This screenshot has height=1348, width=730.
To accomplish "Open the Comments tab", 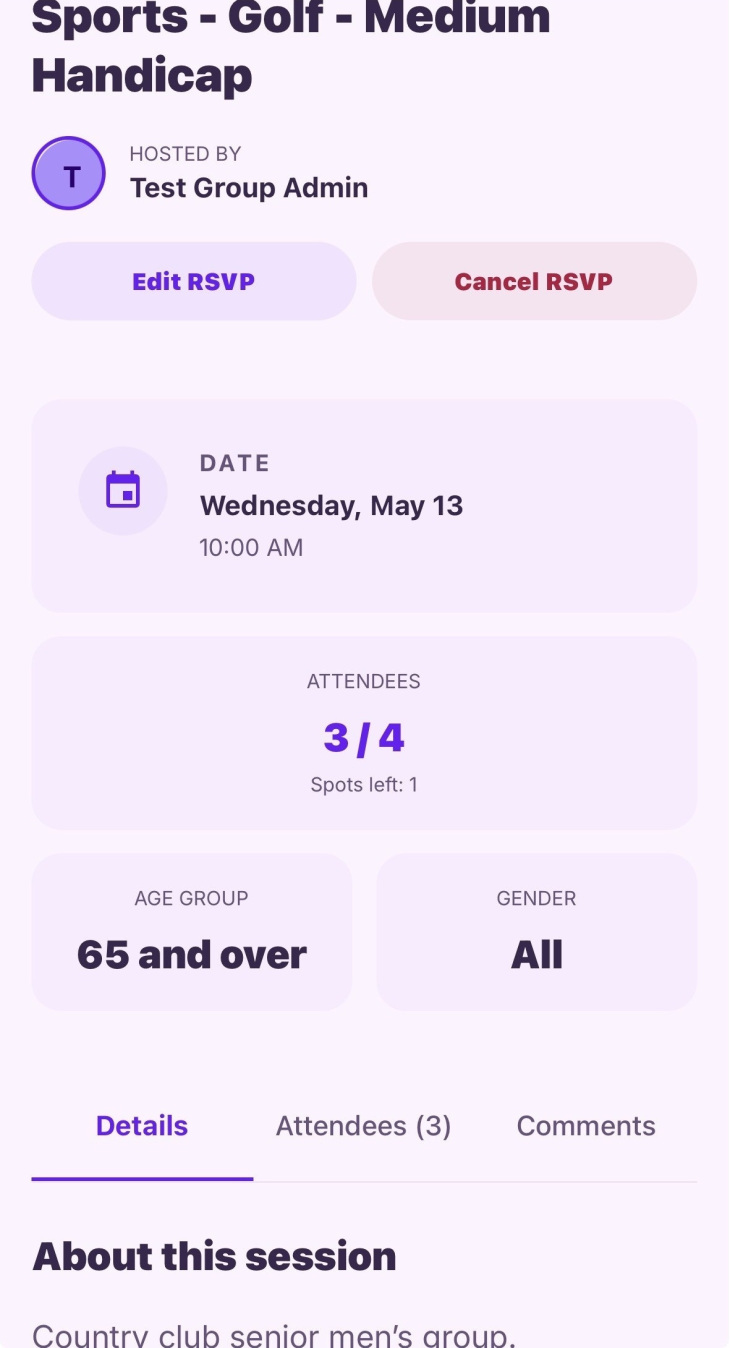I will pyautogui.click(x=586, y=1126).
